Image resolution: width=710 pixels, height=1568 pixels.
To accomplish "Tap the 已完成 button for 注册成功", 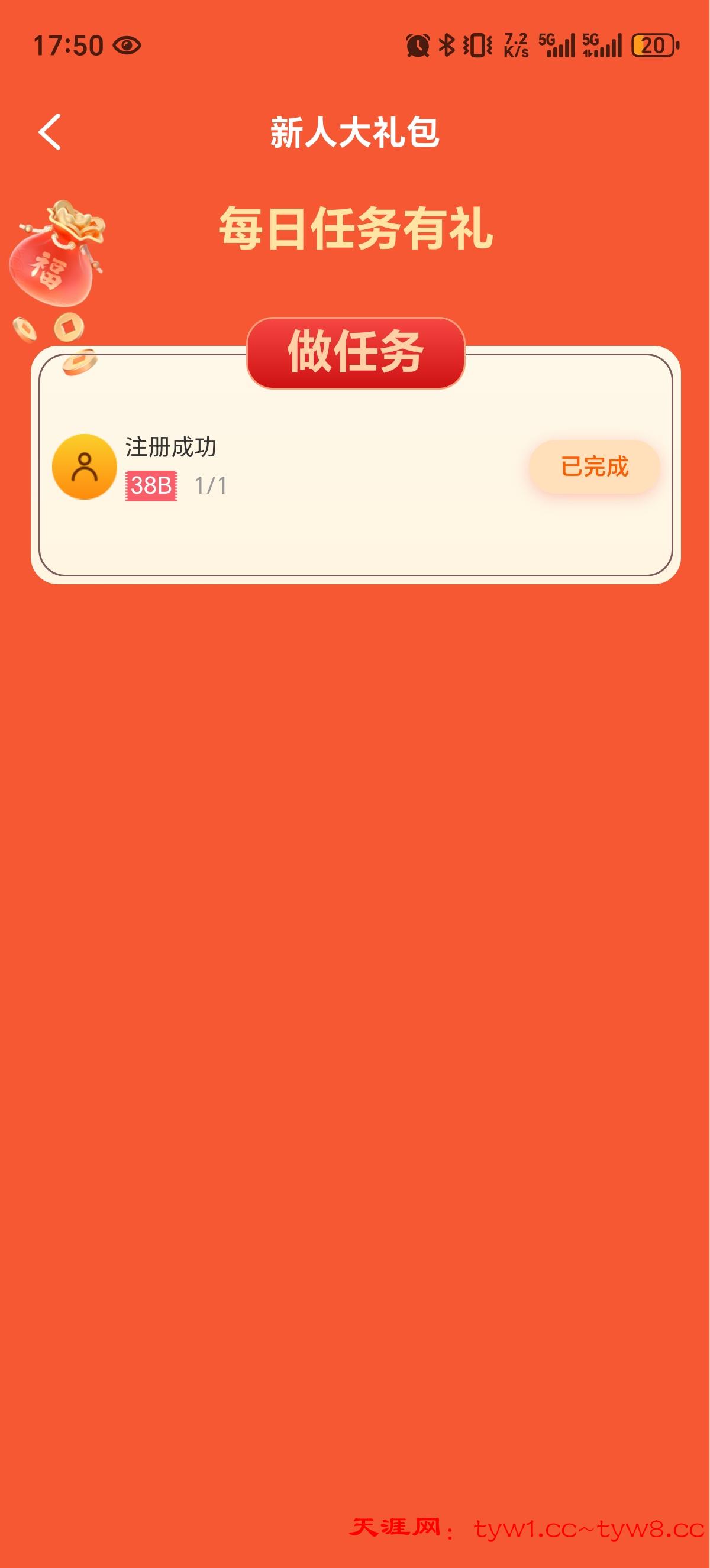I will (594, 467).
